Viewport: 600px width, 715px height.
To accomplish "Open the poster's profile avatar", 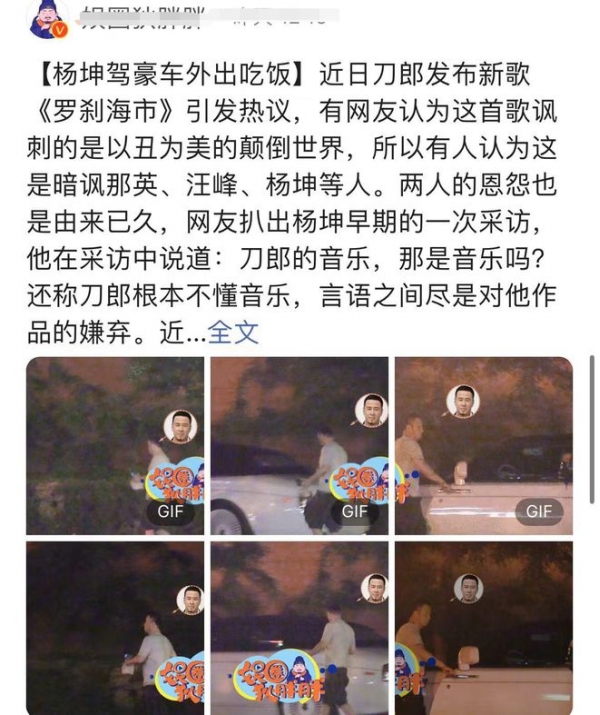I will [x=47, y=18].
